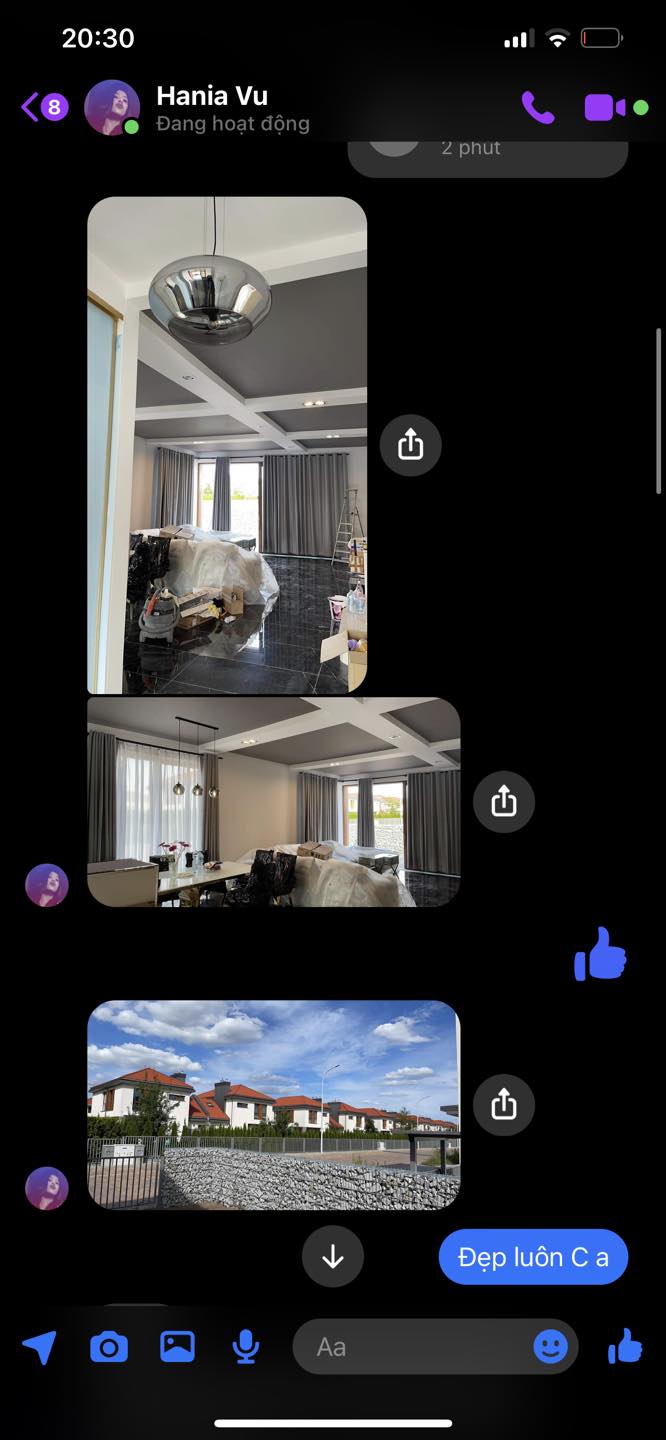Viewport: 666px width, 1440px height.
Task: Start a voice call with Hania Vu
Action: 537,107
